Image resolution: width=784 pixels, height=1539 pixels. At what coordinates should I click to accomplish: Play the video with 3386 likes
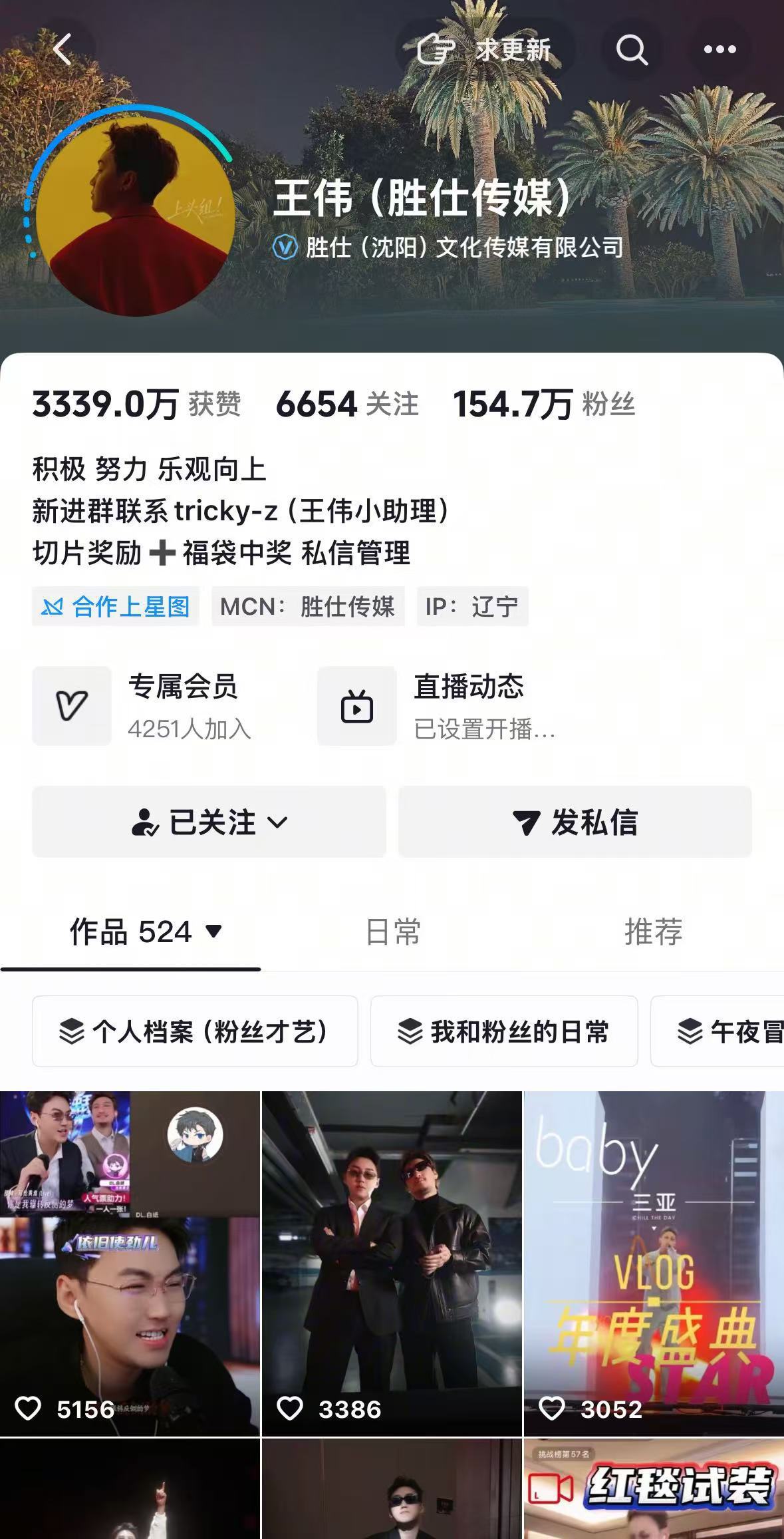(x=392, y=1263)
